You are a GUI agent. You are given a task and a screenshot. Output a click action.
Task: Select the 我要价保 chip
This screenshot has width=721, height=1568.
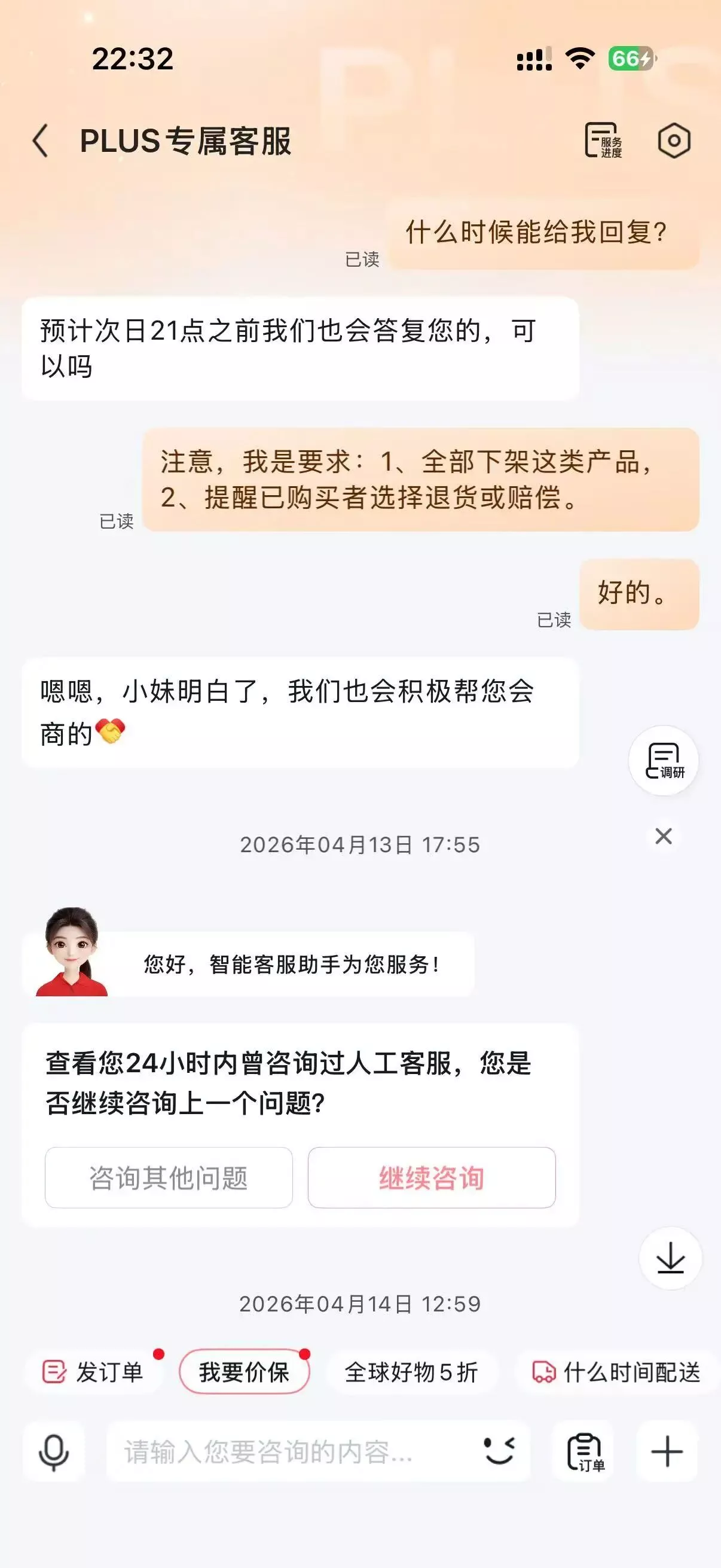tap(244, 1372)
